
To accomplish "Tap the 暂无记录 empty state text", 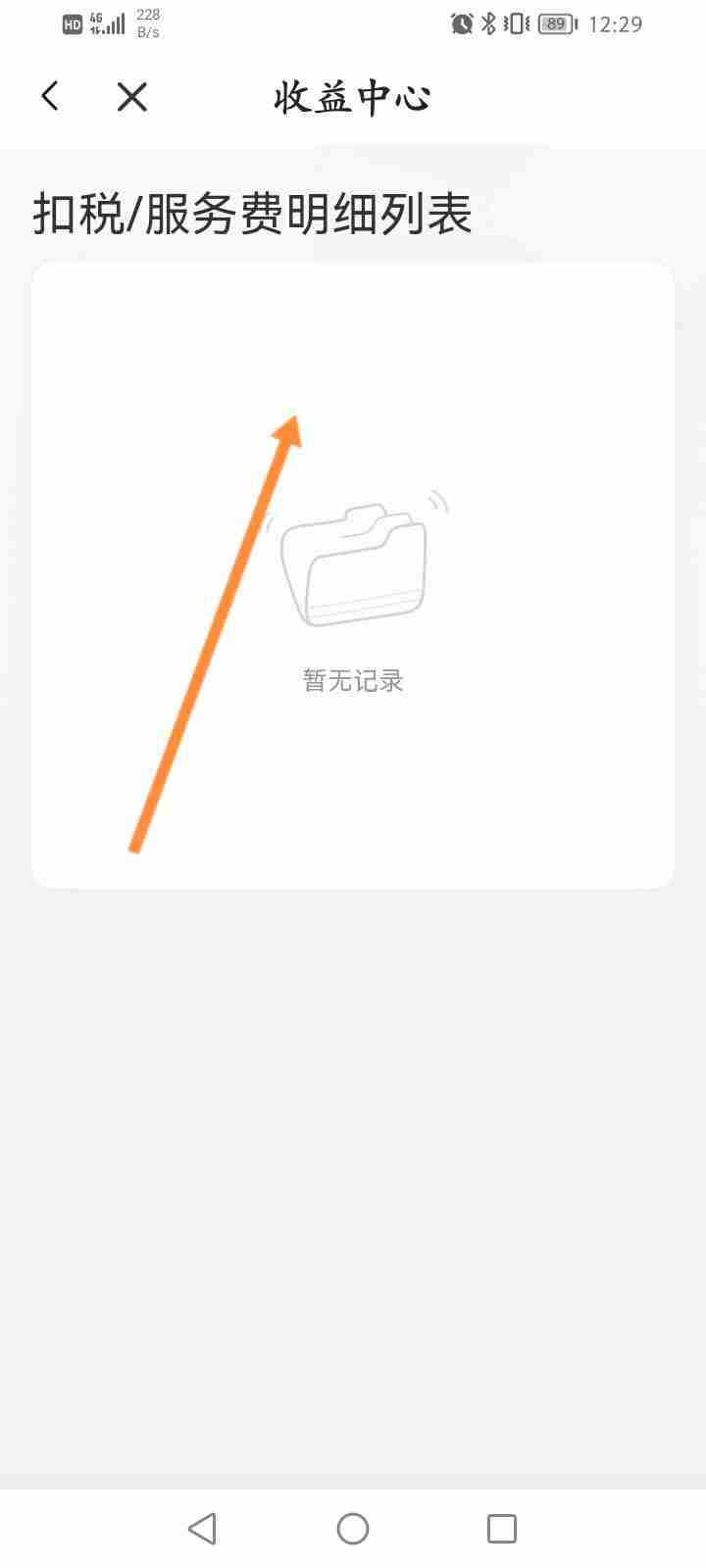I will pyautogui.click(x=353, y=678).
